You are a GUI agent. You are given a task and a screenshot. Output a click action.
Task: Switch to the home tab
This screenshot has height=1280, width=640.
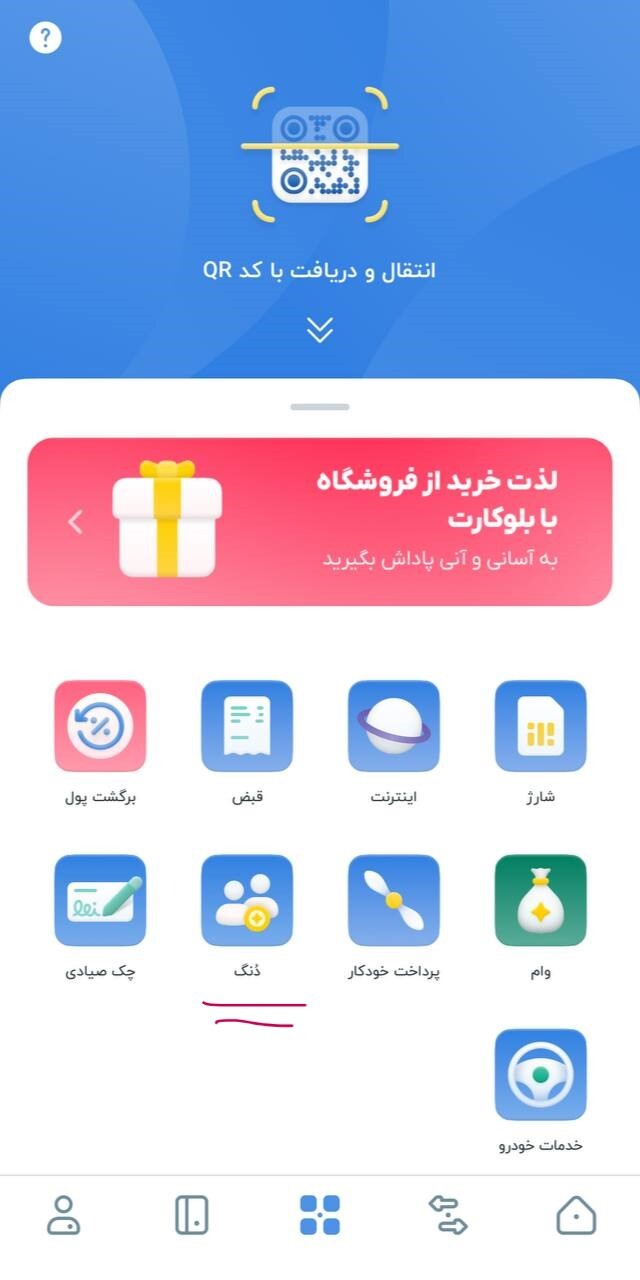point(576,1215)
